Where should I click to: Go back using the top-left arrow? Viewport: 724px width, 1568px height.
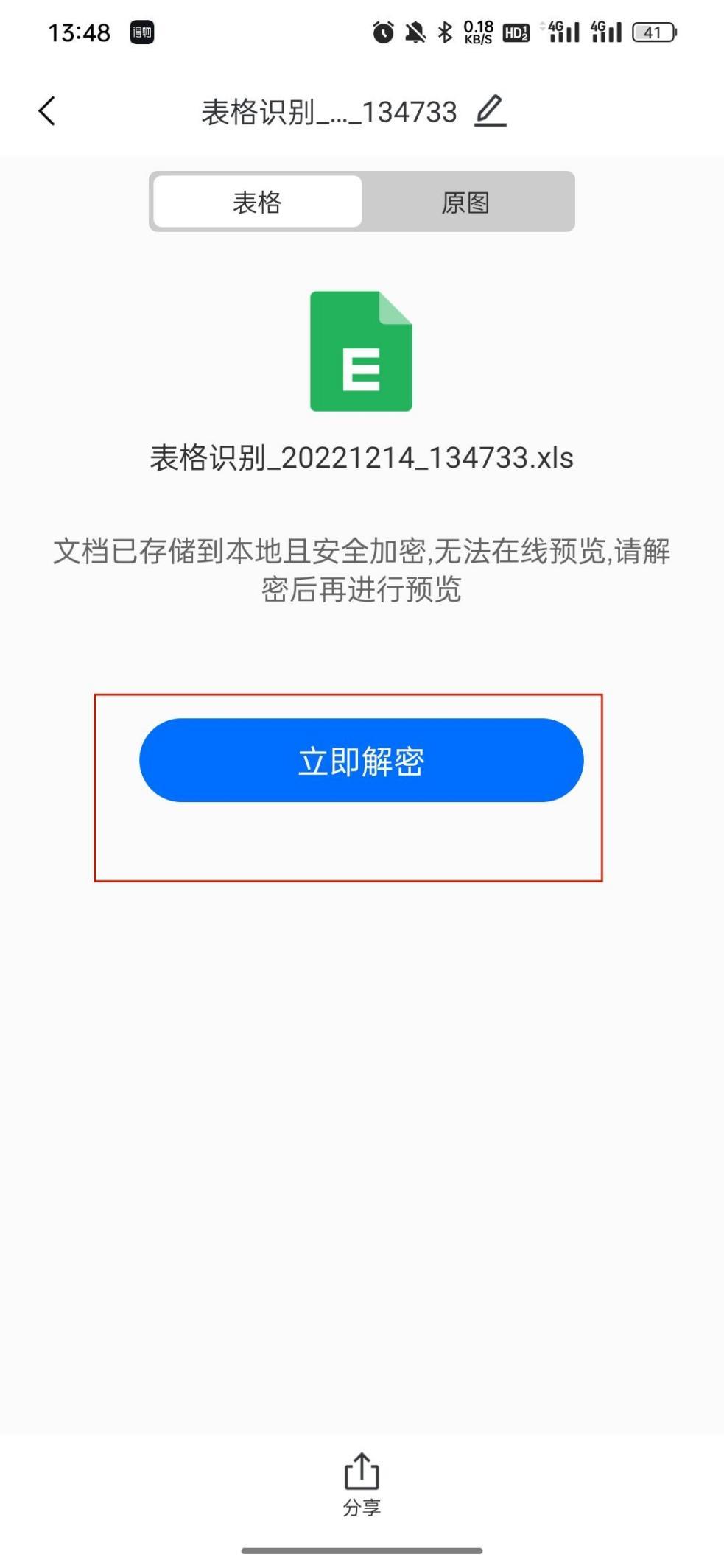[x=47, y=112]
